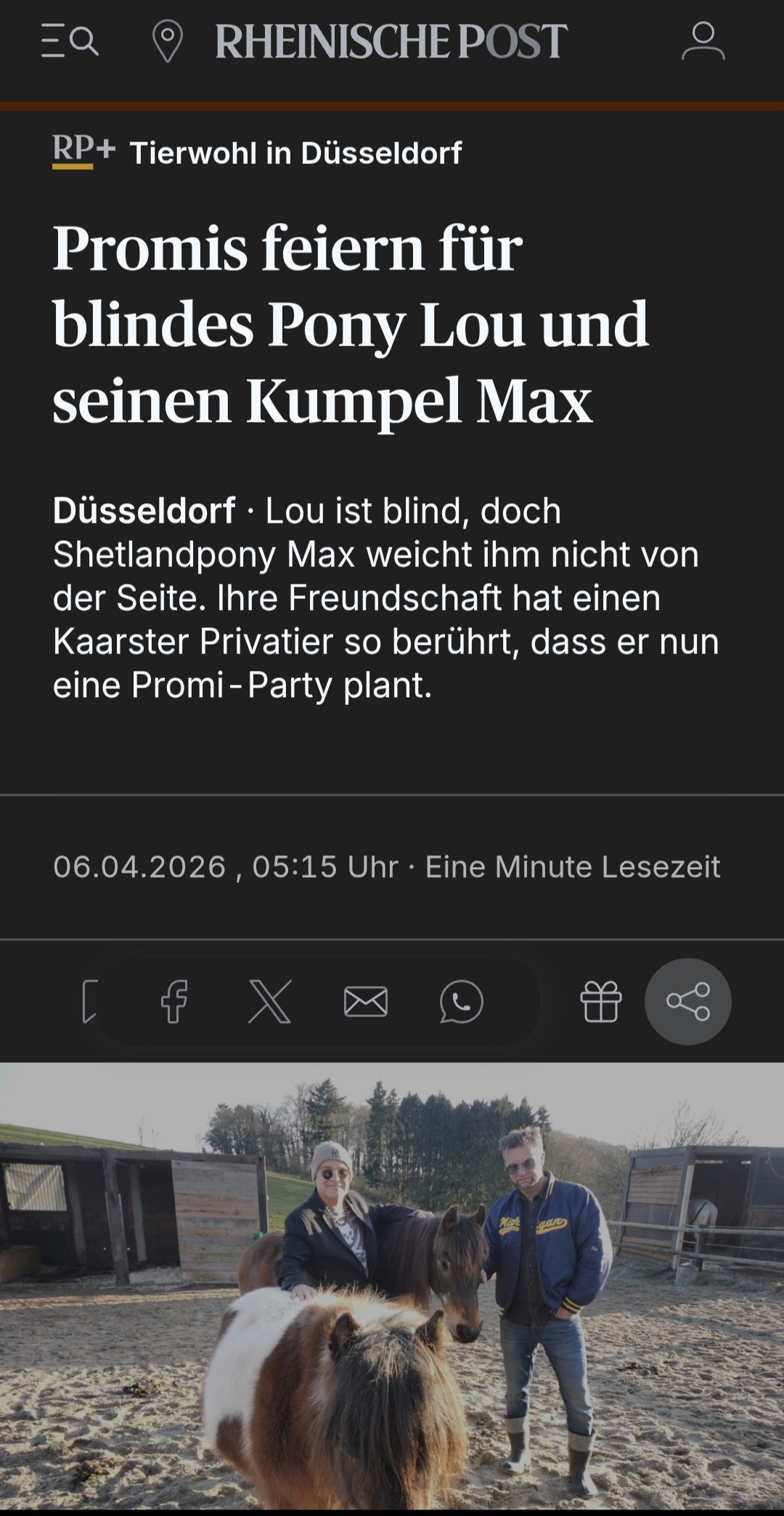Share this article on X
Viewport: 784px width, 1516px height.
point(269,1002)
